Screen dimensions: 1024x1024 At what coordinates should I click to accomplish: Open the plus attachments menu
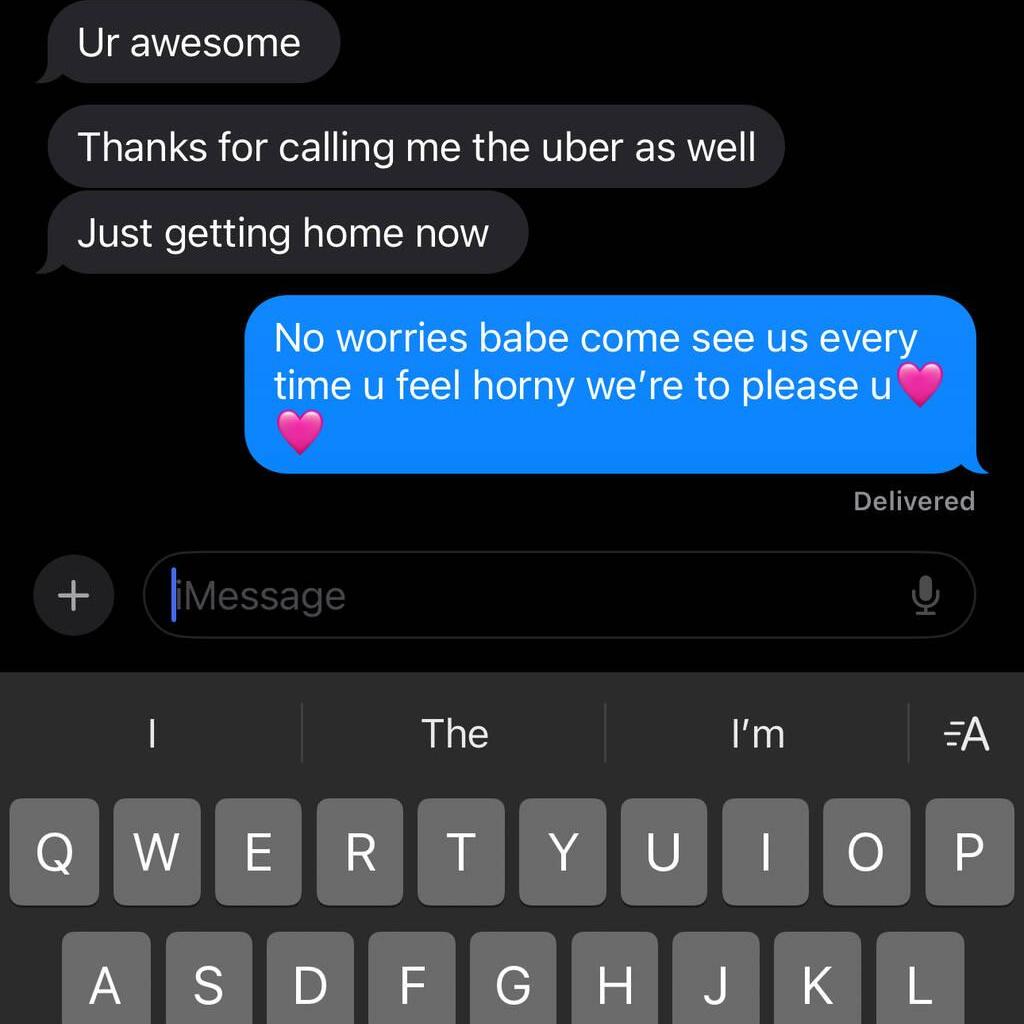pyautogui.click(x=73, y=596)
